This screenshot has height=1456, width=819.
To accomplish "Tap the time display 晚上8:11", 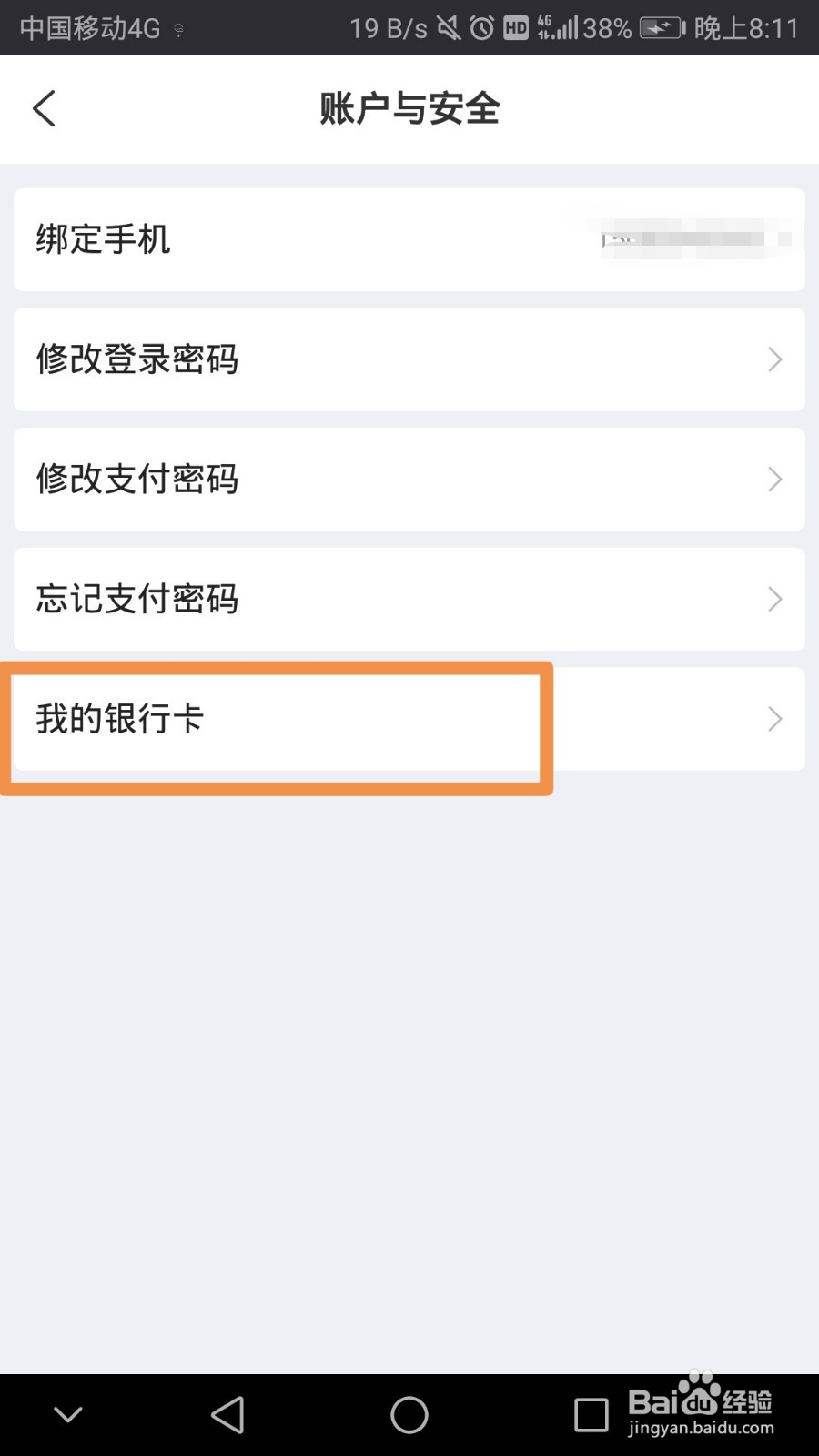I will 748,27.
